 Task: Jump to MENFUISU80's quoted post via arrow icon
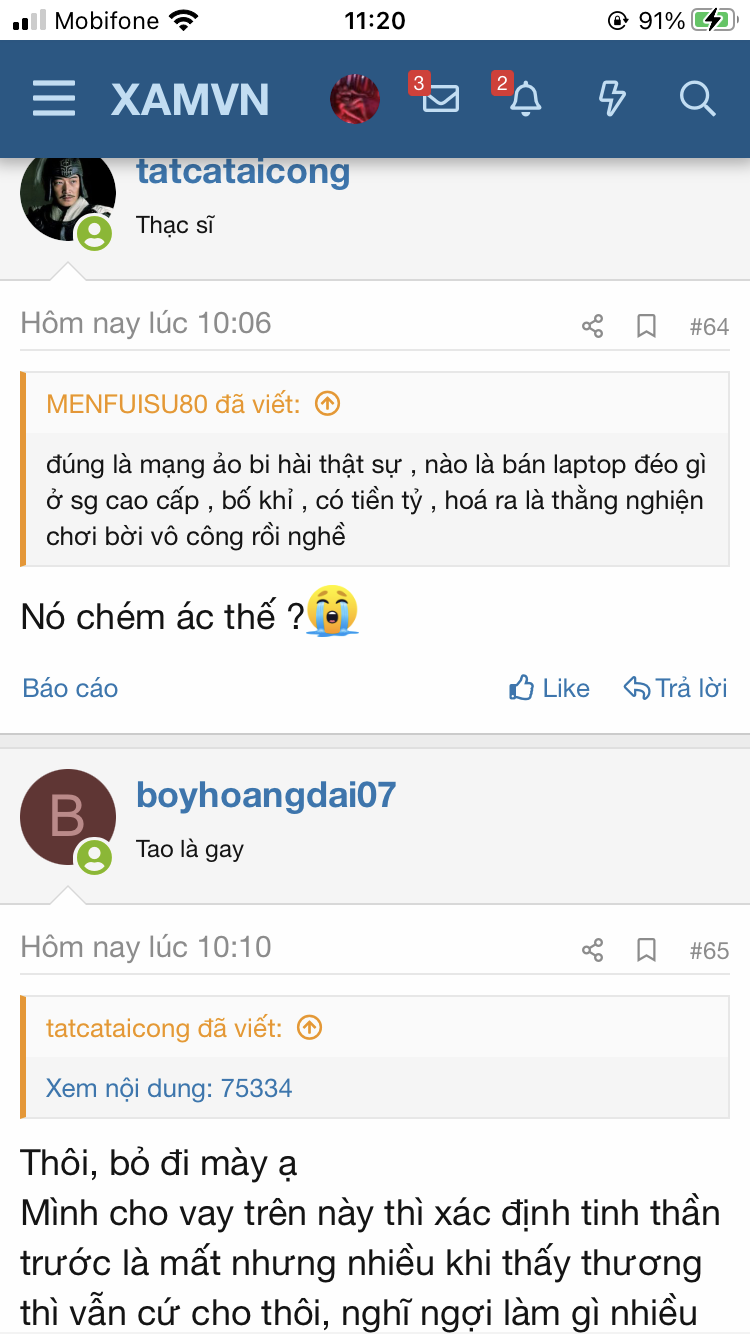click(327, 400)
